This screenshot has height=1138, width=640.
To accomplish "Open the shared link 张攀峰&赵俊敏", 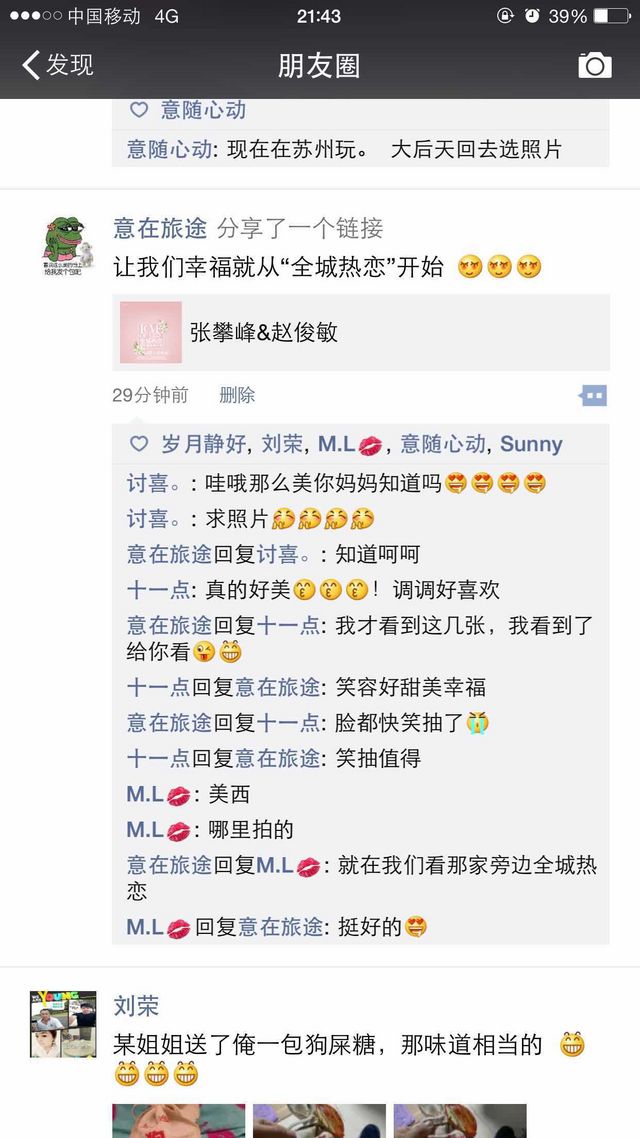I will [x=361, y=332].
